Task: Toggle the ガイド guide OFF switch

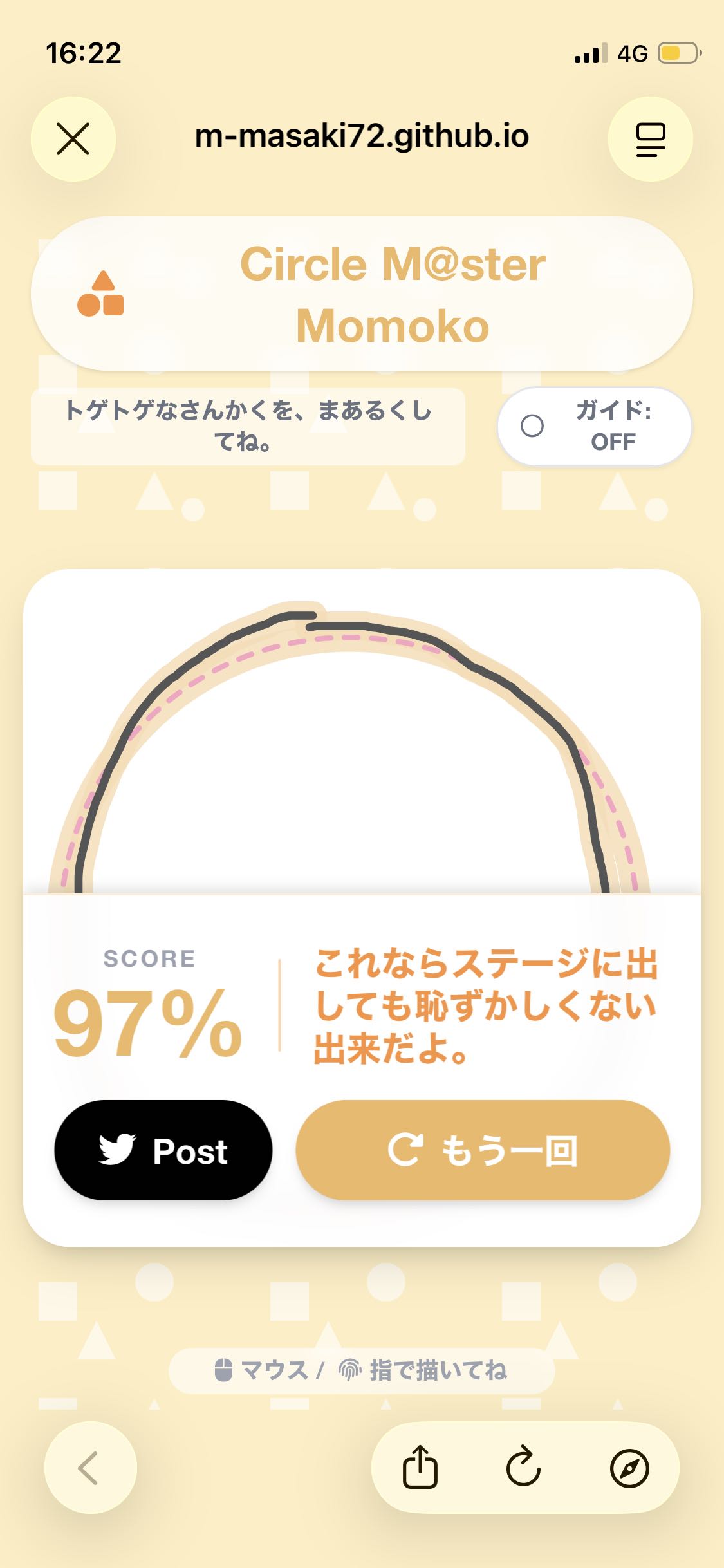Action: point(594,426)
